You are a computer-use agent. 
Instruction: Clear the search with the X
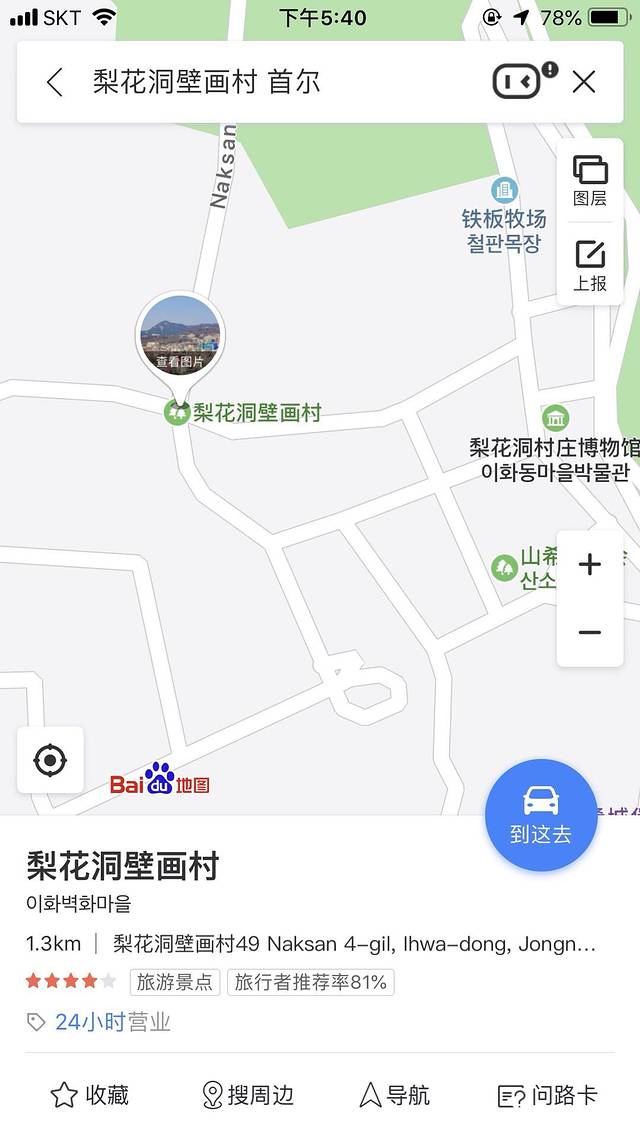click(x=584, y=82)
